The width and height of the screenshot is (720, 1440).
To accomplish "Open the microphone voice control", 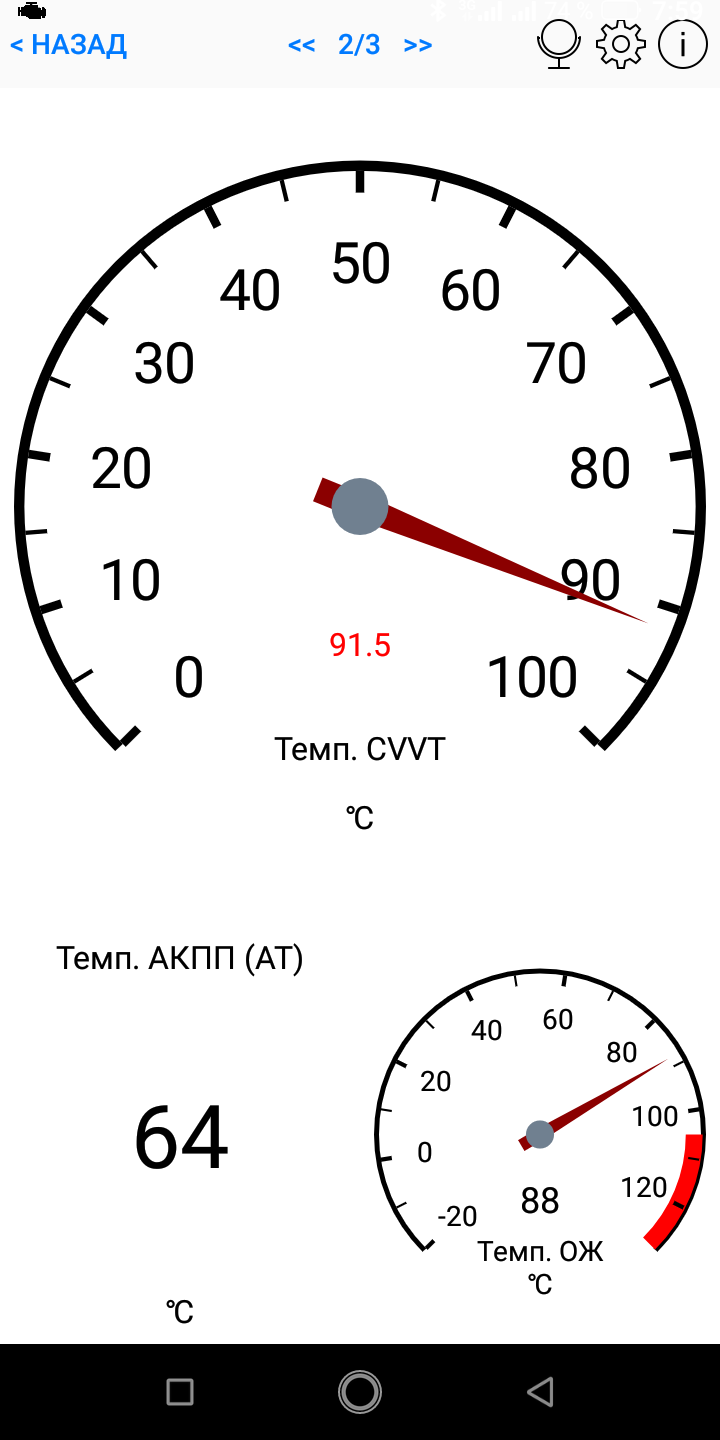I will 558,45.
